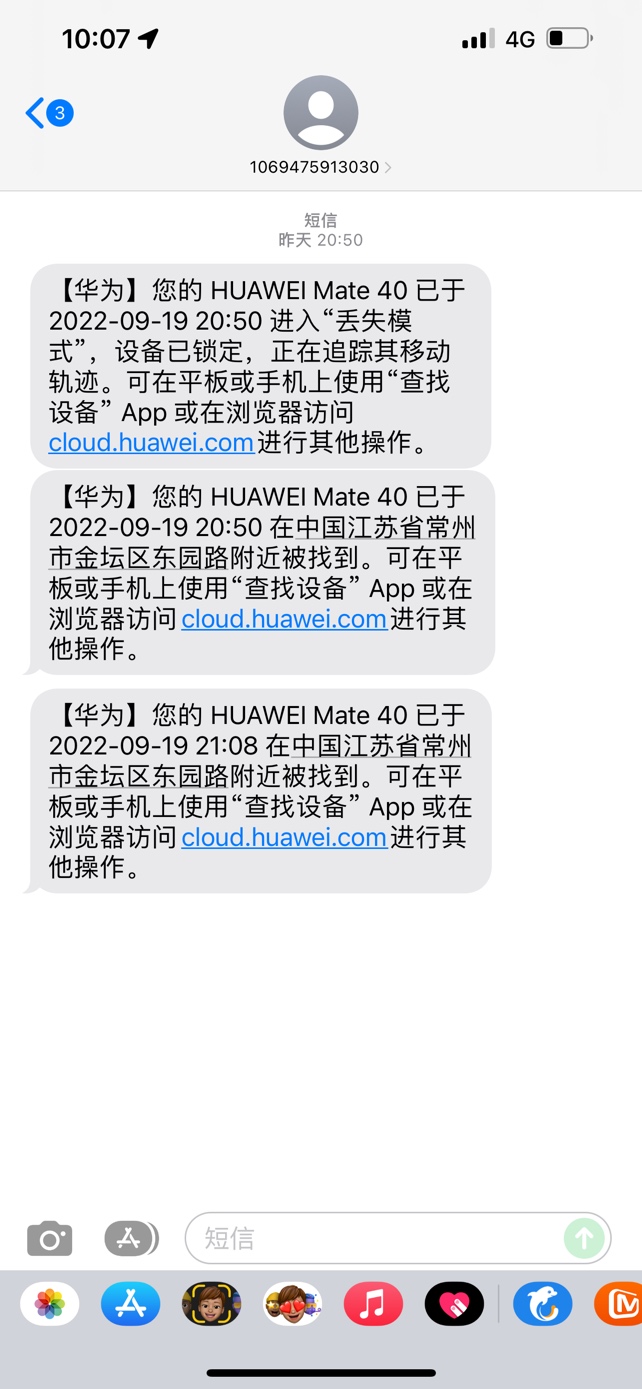Viewport: 642px width, 1389px height.
Task: Open cloud.huawei.com link in the 21:08 message
Action: pos(284,836)
